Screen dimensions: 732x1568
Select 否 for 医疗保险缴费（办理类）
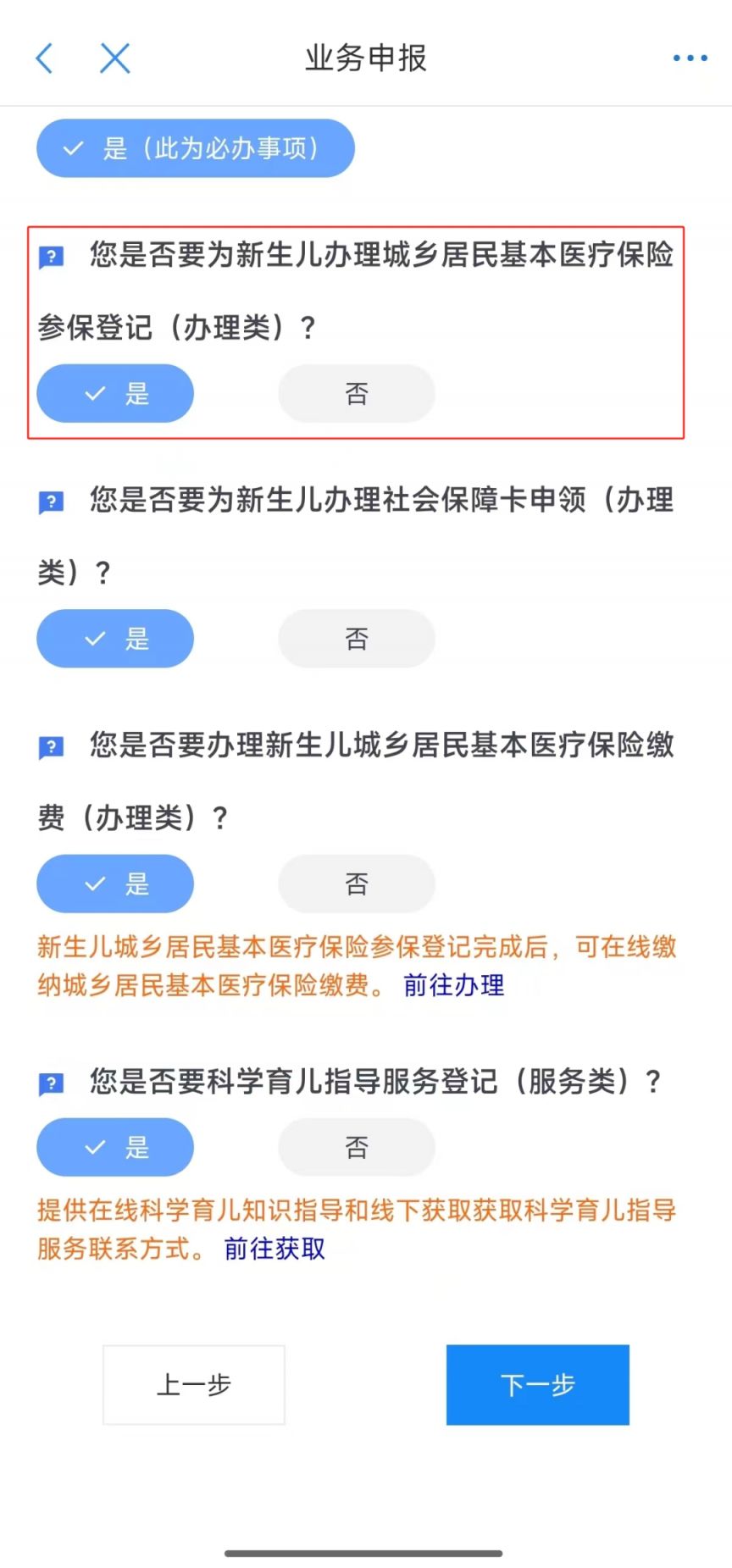[x=356, y=884]
